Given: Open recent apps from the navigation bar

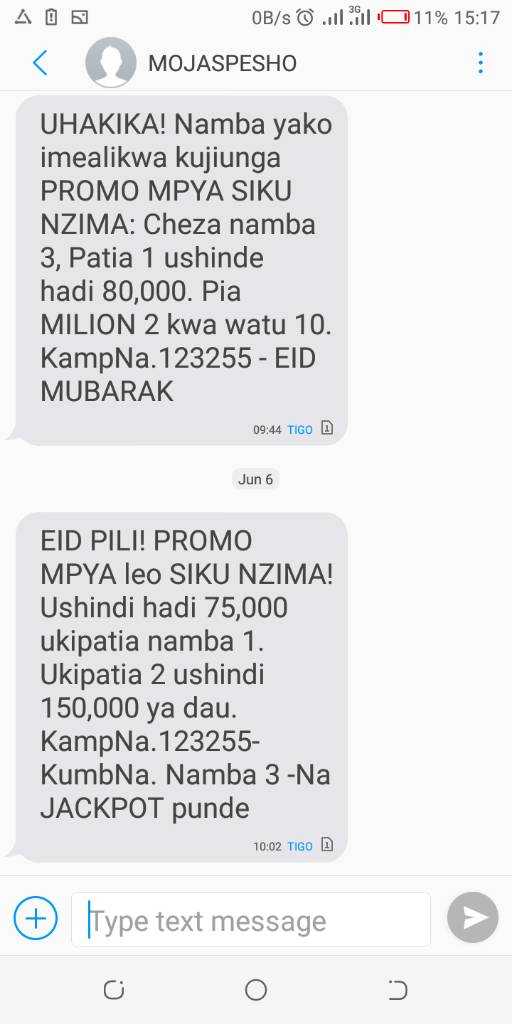Looking at the screenshot, I should pos(114,990).
